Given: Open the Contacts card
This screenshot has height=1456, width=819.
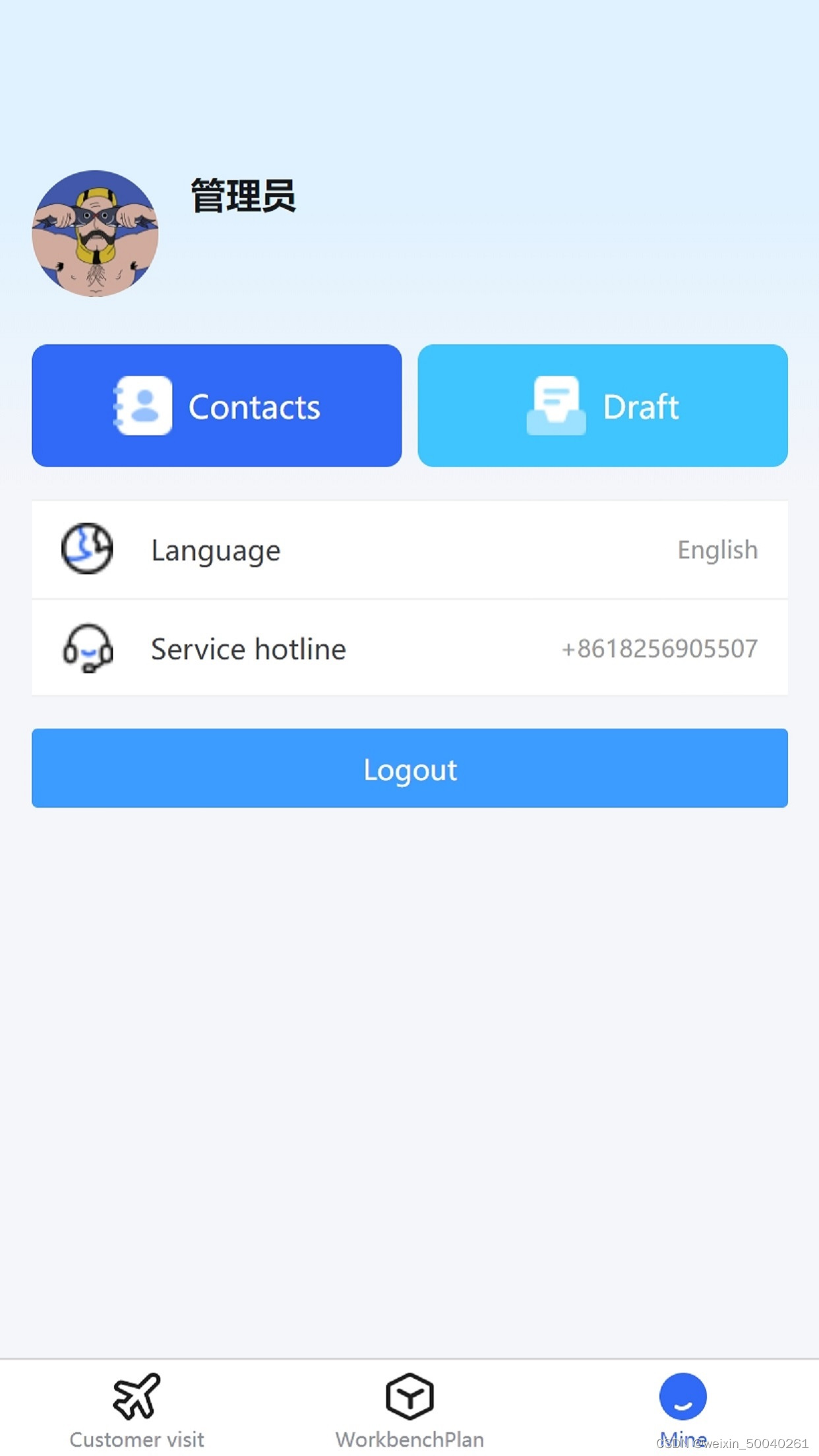Looking at the screenshot, I should (216, 406).
